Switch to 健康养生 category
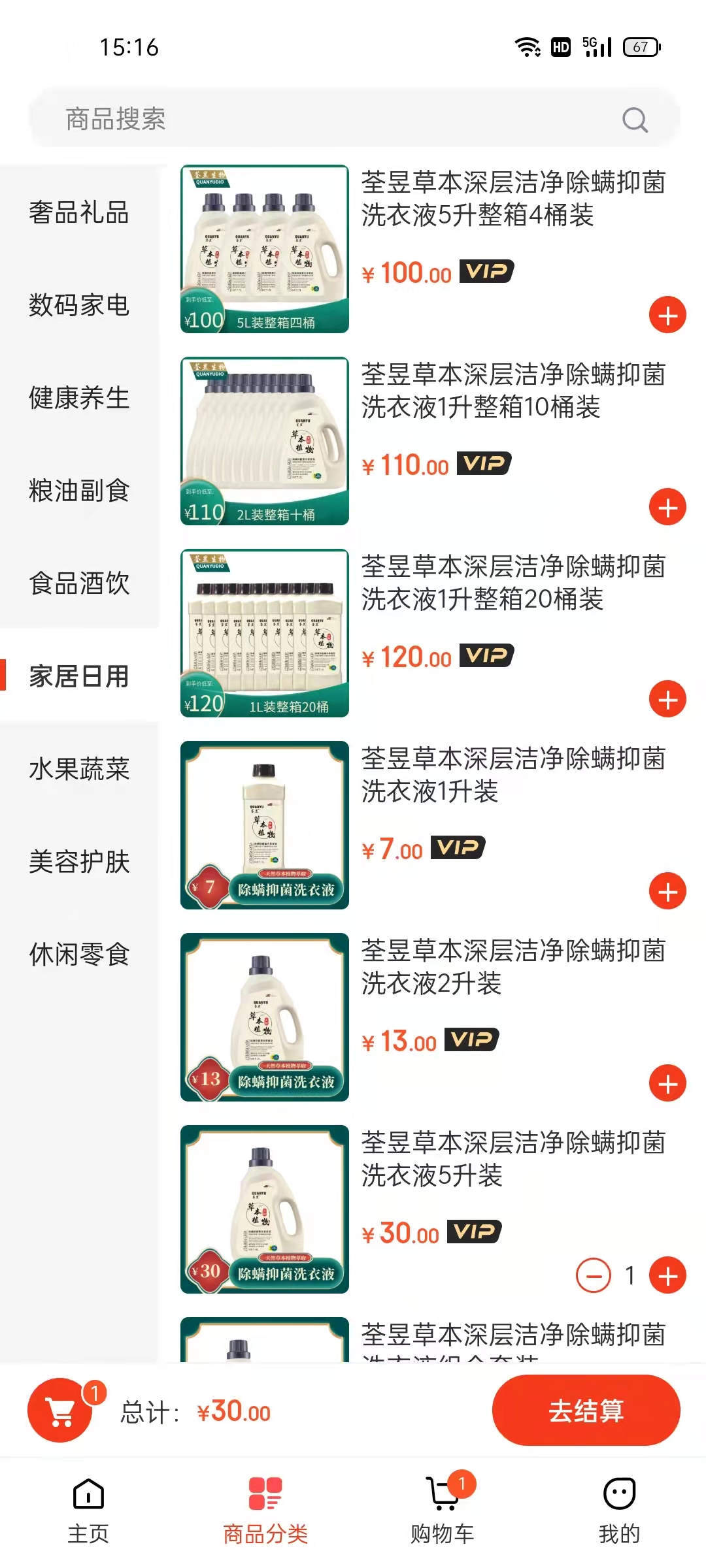706x1568 pixels. click(x=78, y=398)
